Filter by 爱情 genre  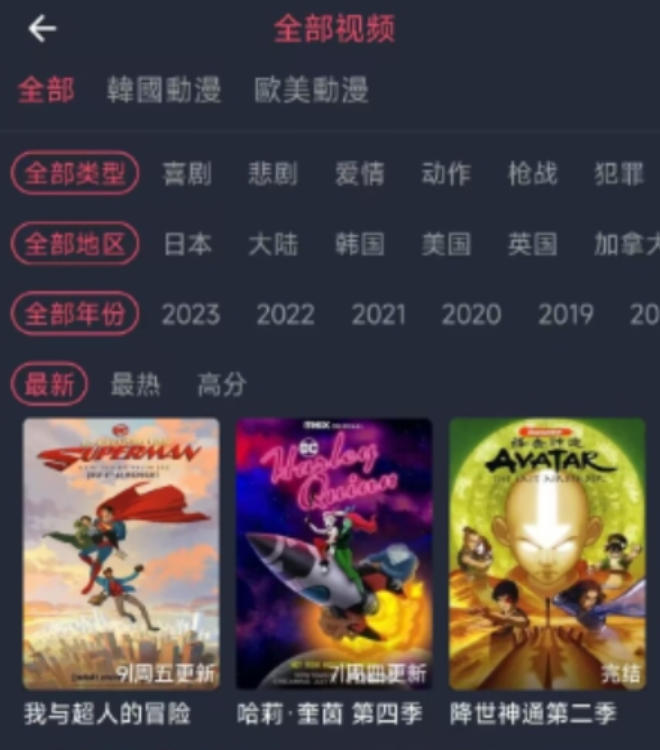pos(359,174)
